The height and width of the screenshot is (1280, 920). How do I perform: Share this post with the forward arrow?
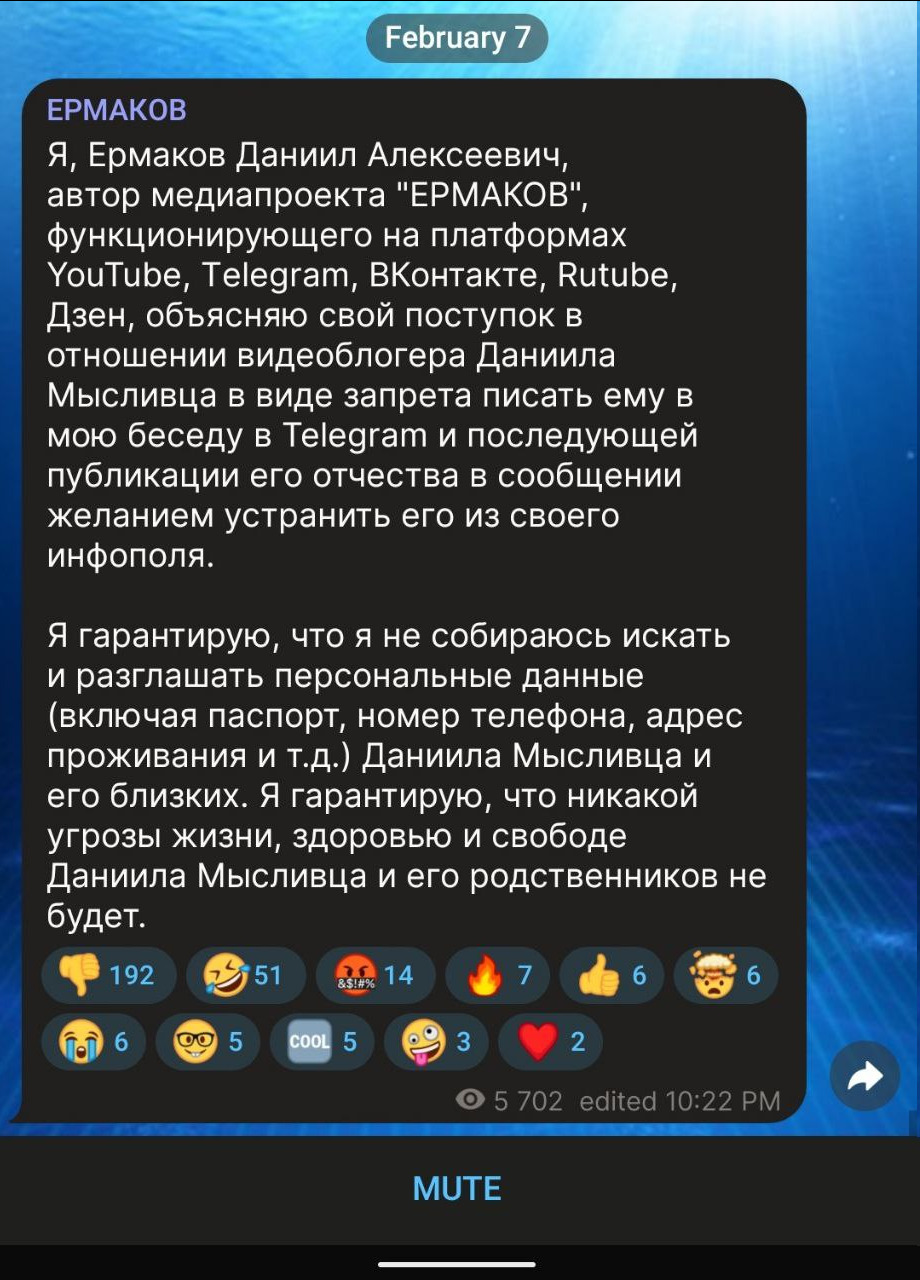point(864,1076)
